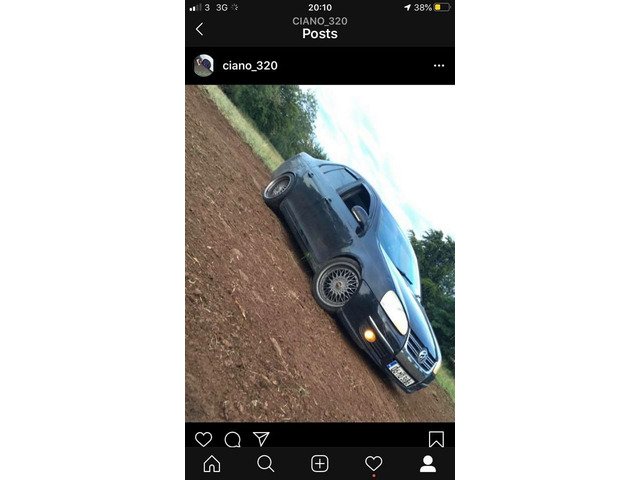Switch to the Home feed tab
This screenshot has height=480, width=640.
pyautogui.click(x=212, y=464)
